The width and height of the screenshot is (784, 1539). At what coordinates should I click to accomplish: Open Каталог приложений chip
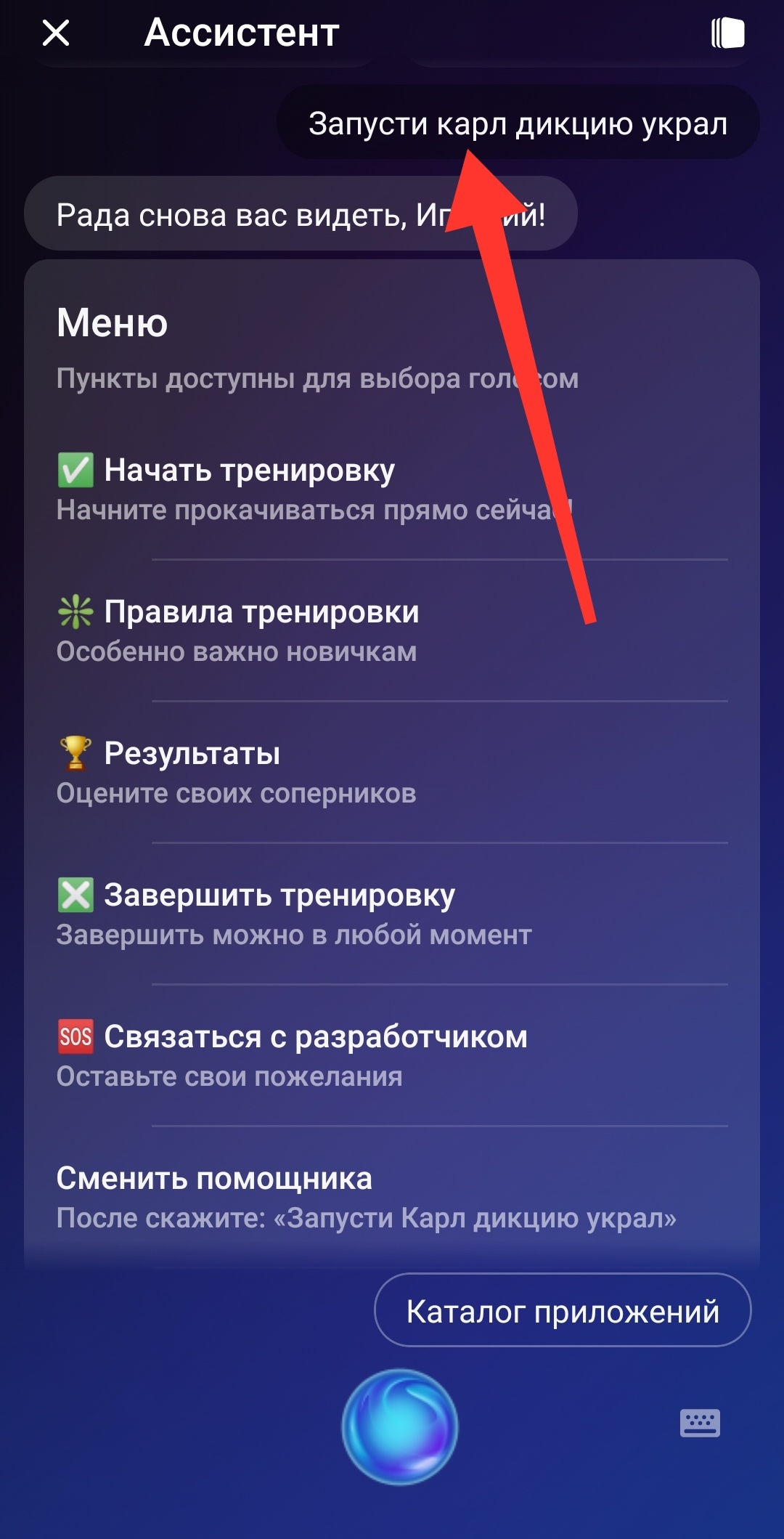tap(563, 1310)
